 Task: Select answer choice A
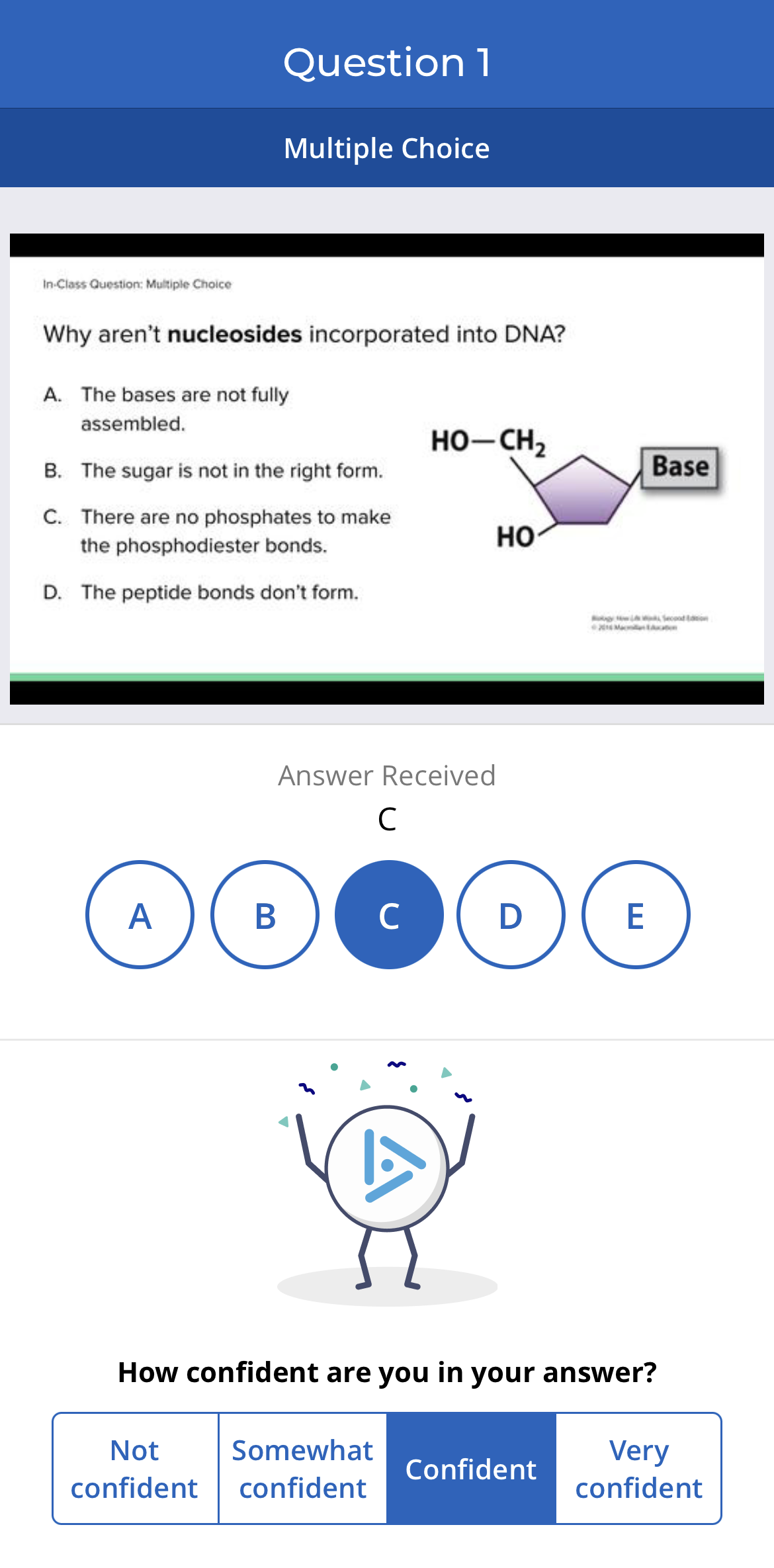tap(140, 915)
